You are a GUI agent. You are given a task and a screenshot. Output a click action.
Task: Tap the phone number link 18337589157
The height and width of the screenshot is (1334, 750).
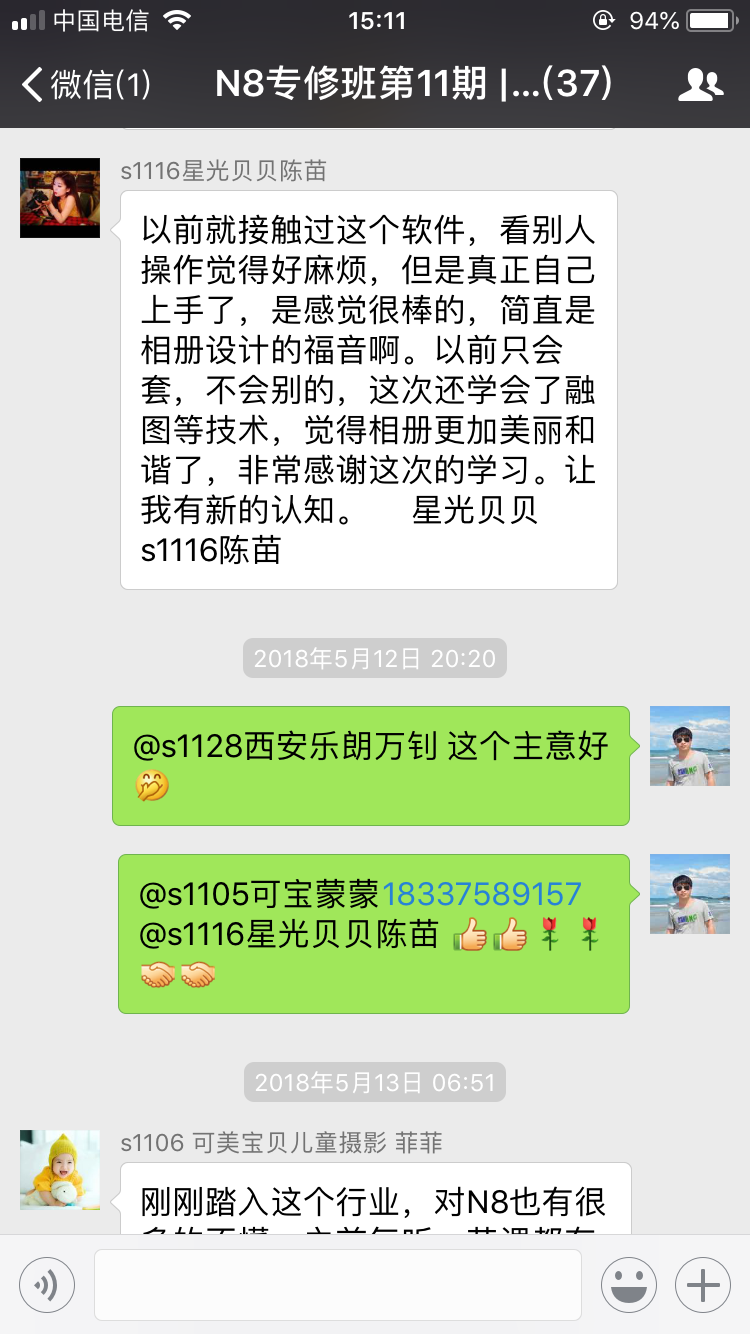pyautogui.click(x=482, y=893)
